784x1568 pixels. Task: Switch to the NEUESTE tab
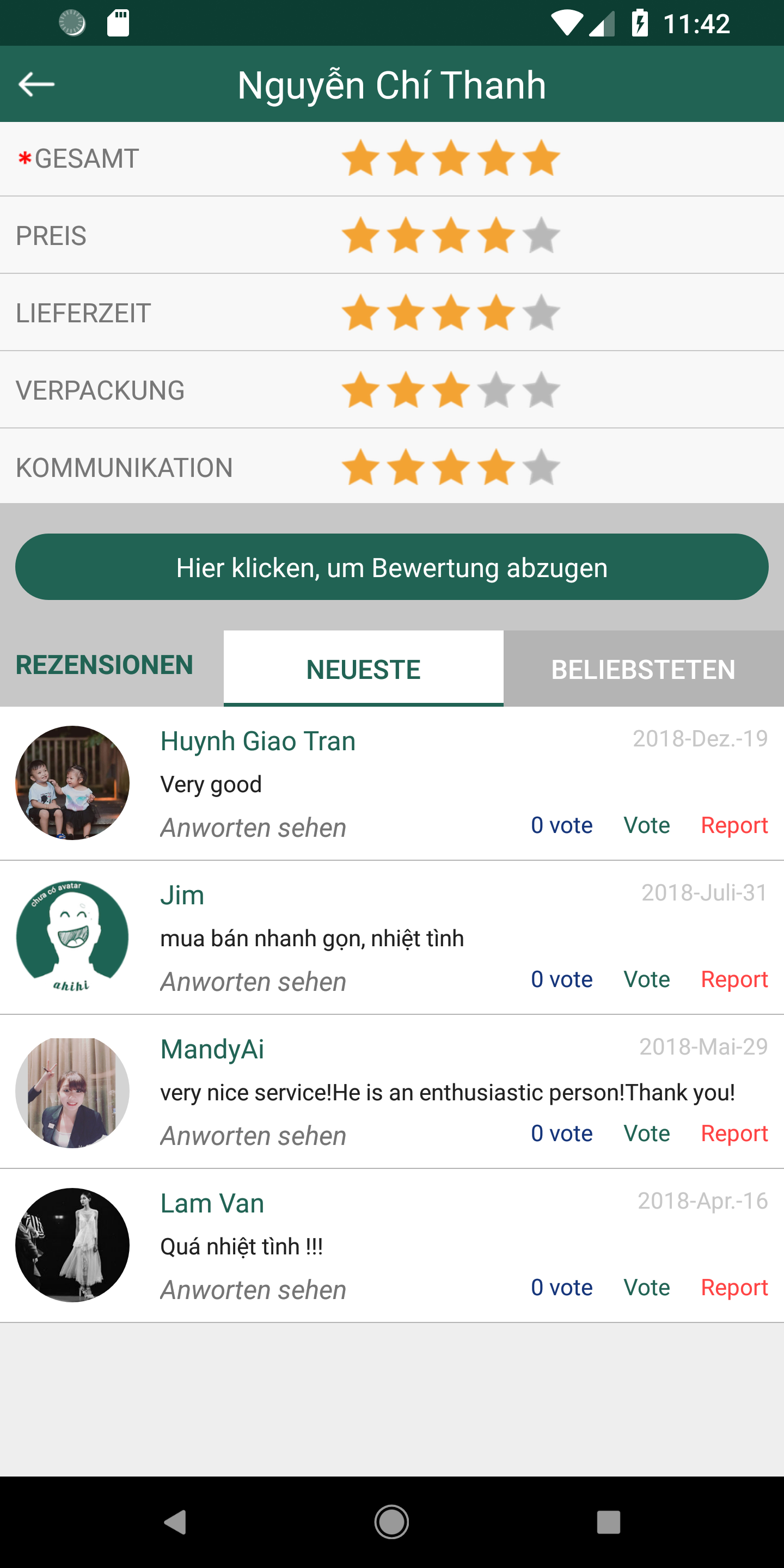[363, 669]
